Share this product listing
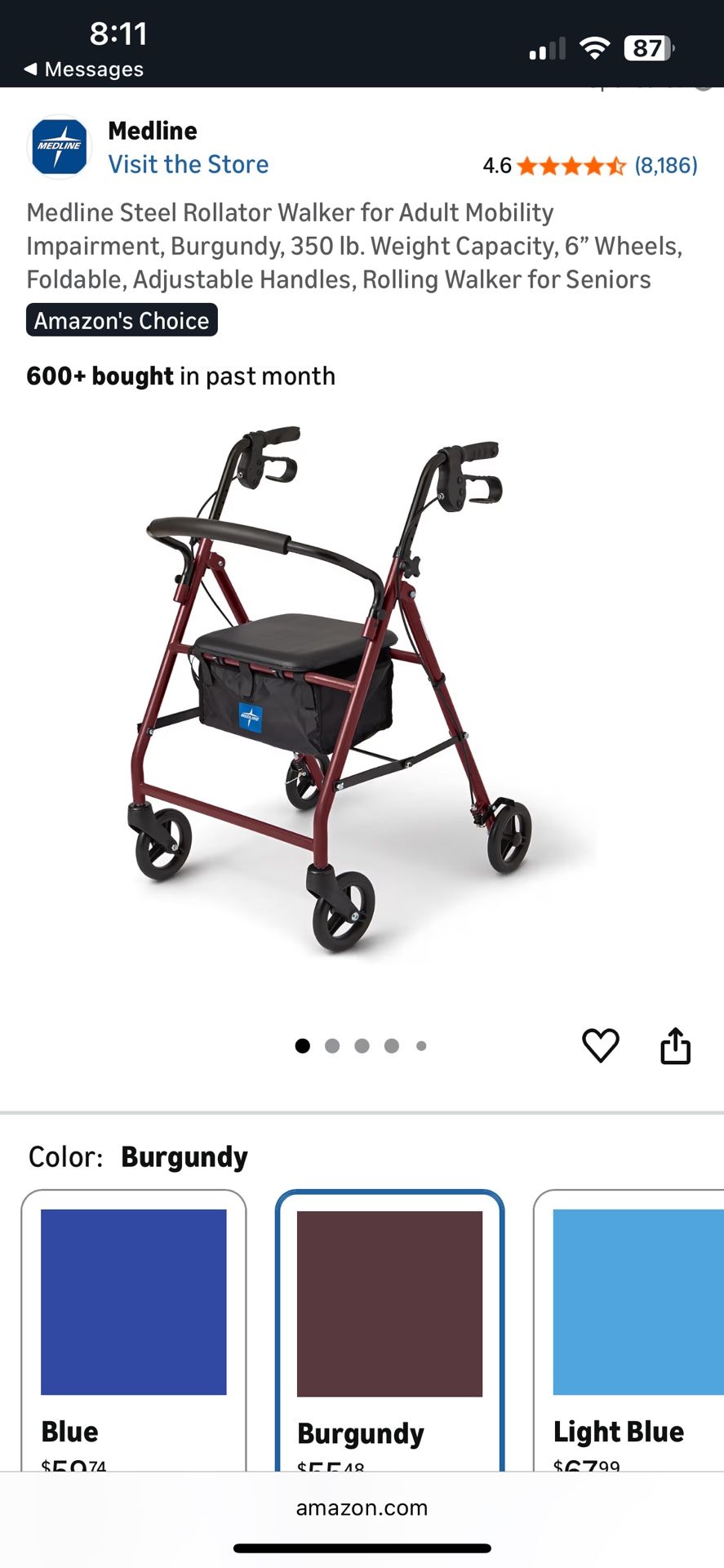Viewport: 724px width, 1568px height. [x=675, y=1045]
